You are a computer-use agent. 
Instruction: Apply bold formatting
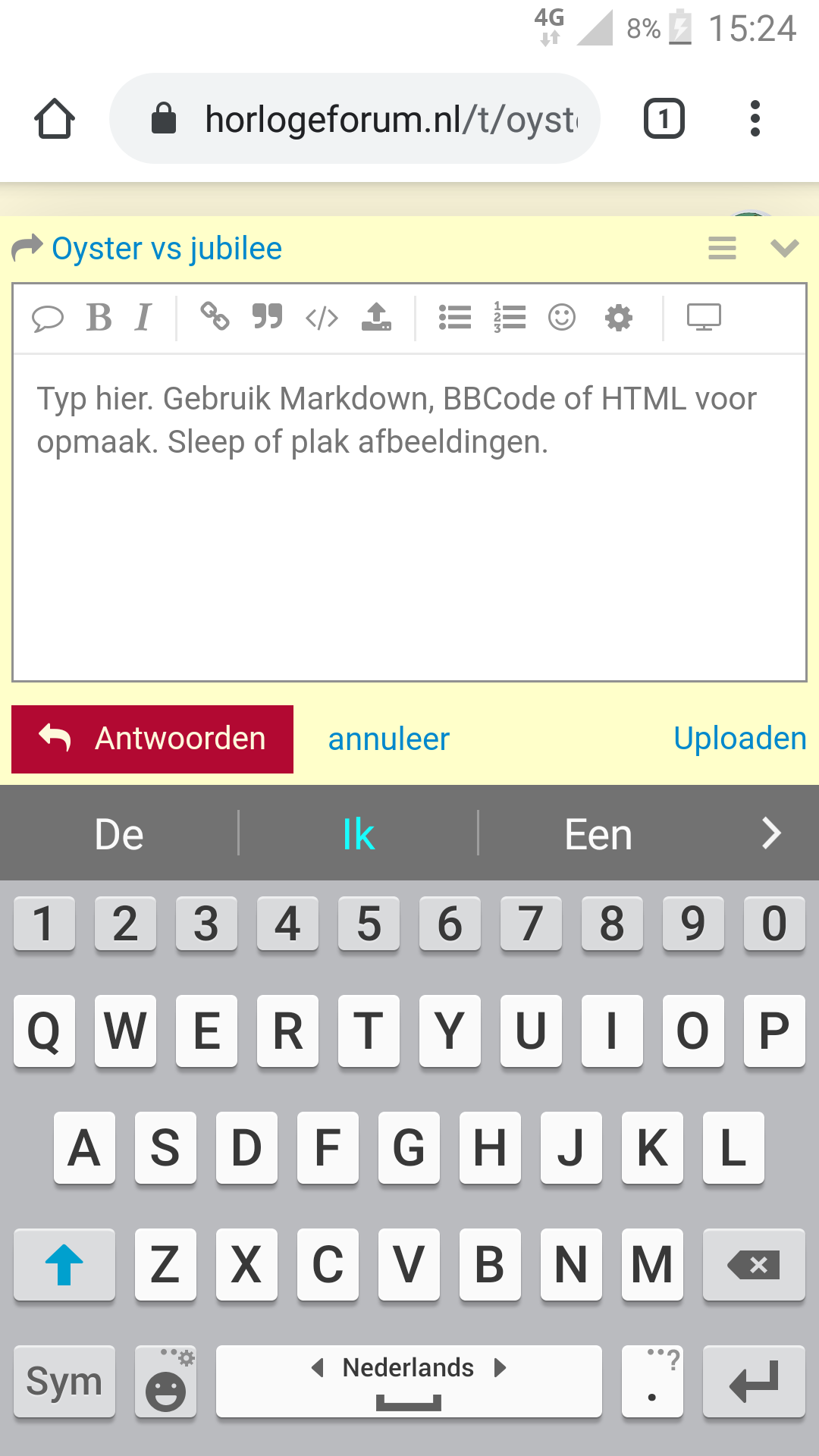tap(99, 317)
